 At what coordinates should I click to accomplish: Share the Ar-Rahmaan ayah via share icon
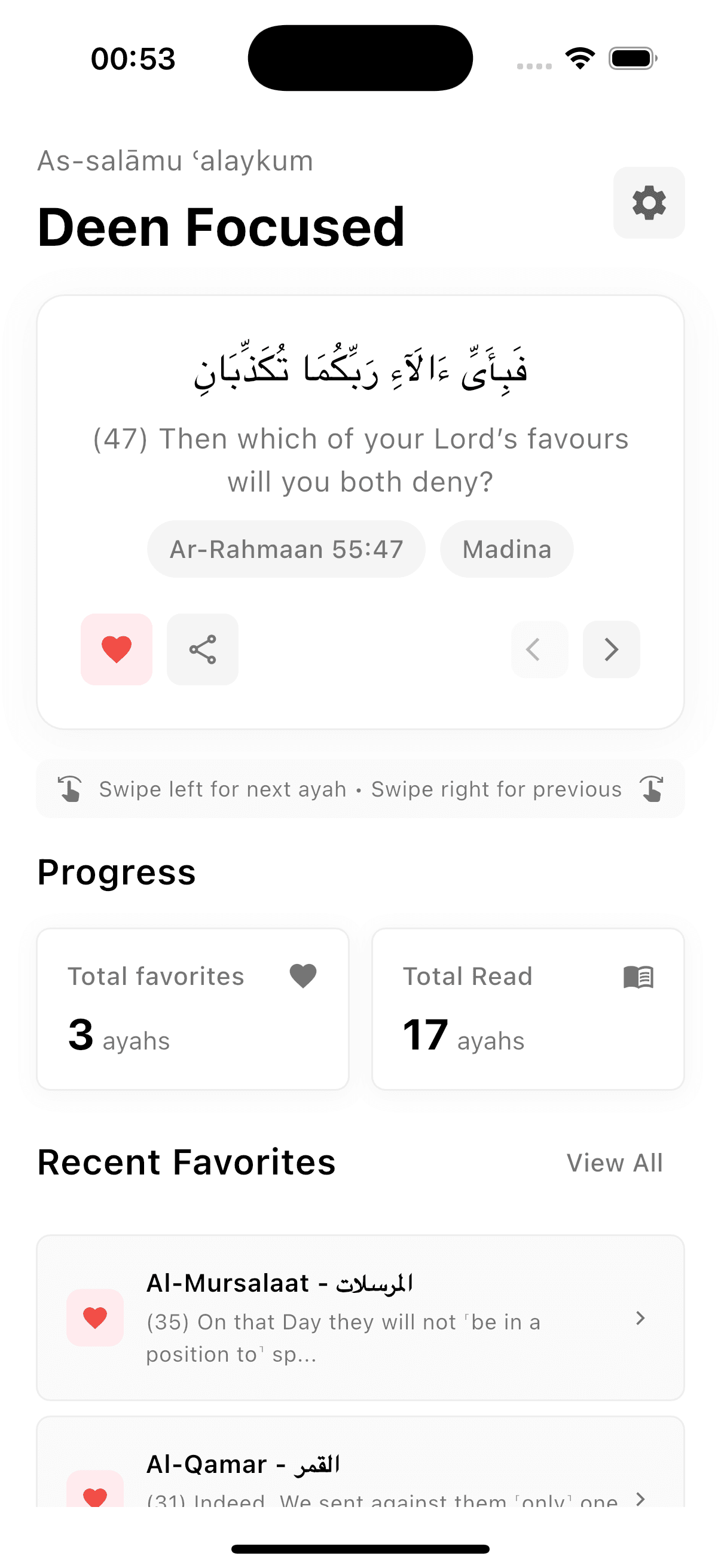[x=202, y=649]
